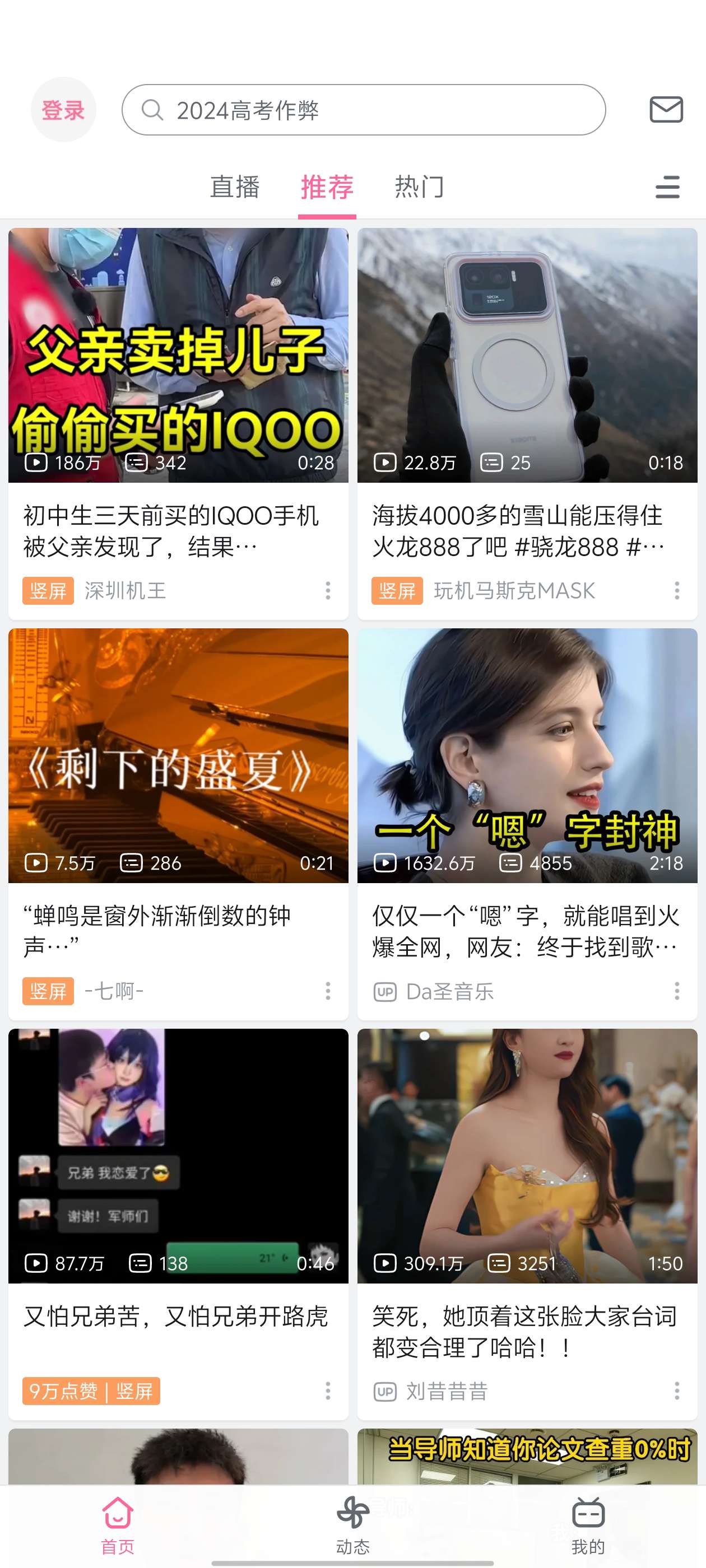
Task: Open the IQOO手机 video by 深圳机王
Action: [178, 356]
